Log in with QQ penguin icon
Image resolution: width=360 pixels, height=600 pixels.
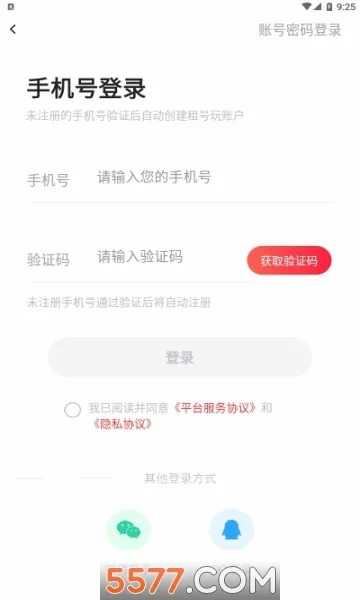[x=231, y=530]
